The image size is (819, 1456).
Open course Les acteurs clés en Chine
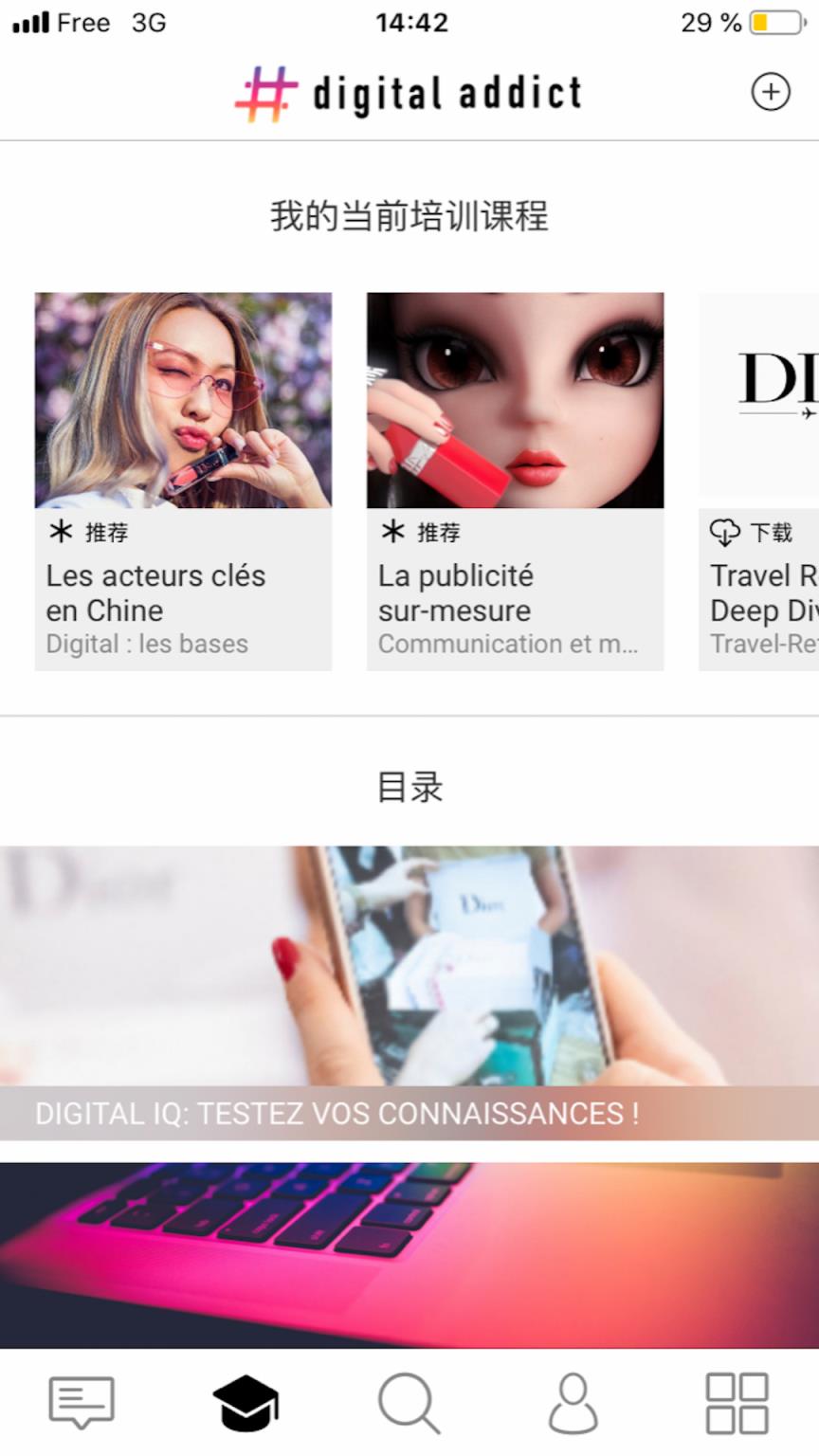tap(183, 481)
